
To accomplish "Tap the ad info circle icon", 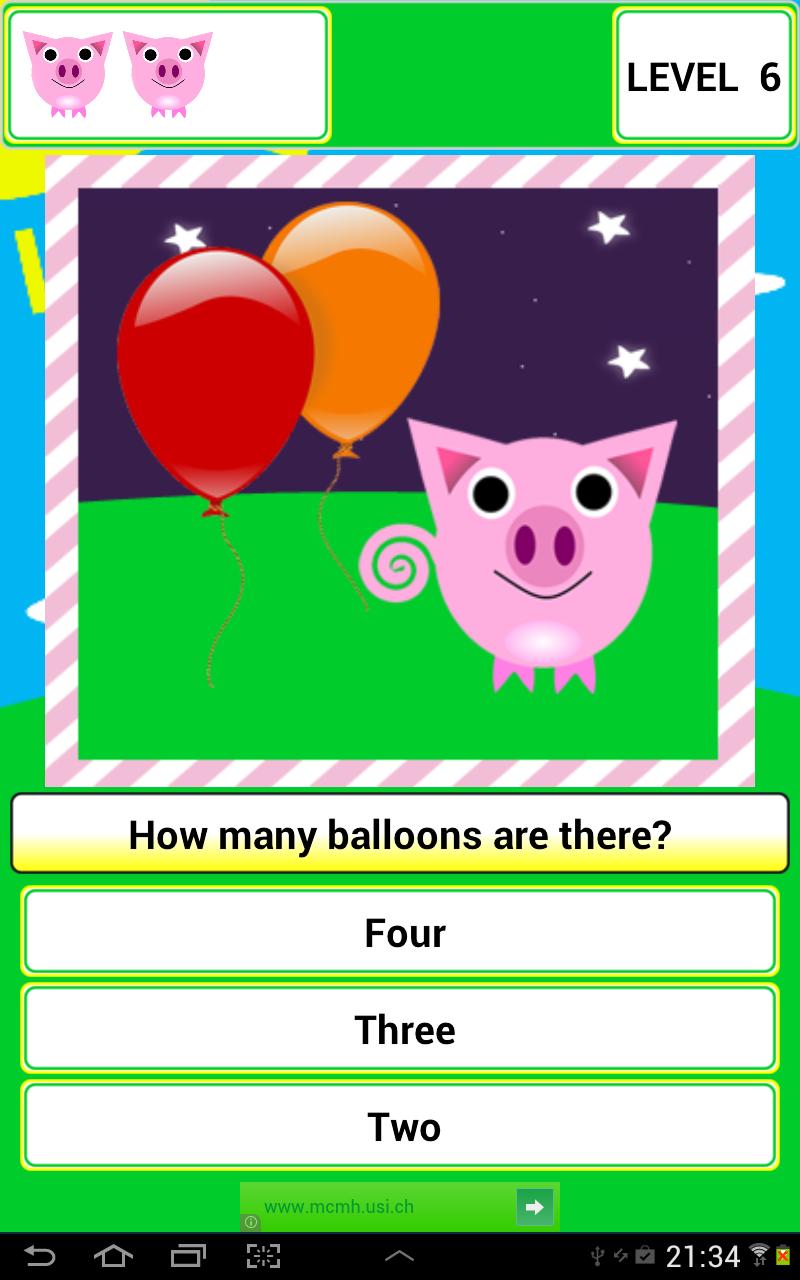I will pyautogui.click(x=248, y=1221).
